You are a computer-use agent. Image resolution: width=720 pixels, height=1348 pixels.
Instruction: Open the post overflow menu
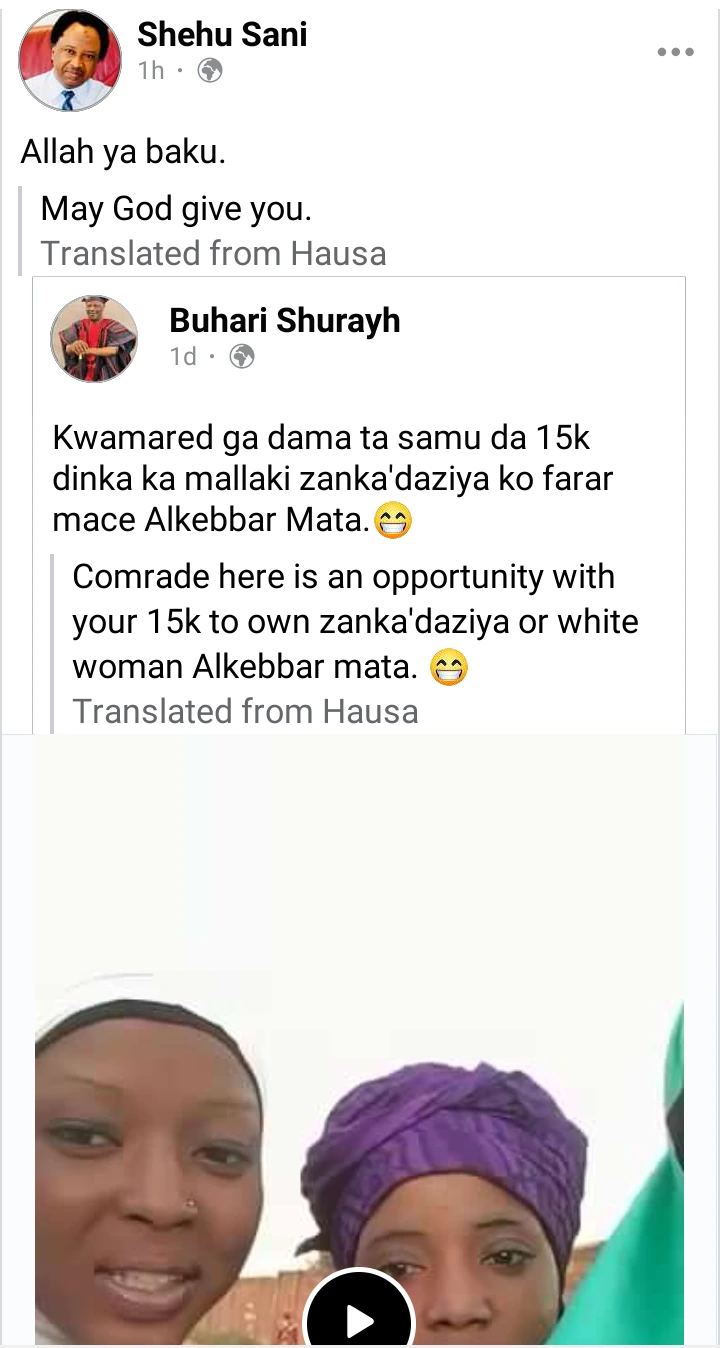click(676, 53)
